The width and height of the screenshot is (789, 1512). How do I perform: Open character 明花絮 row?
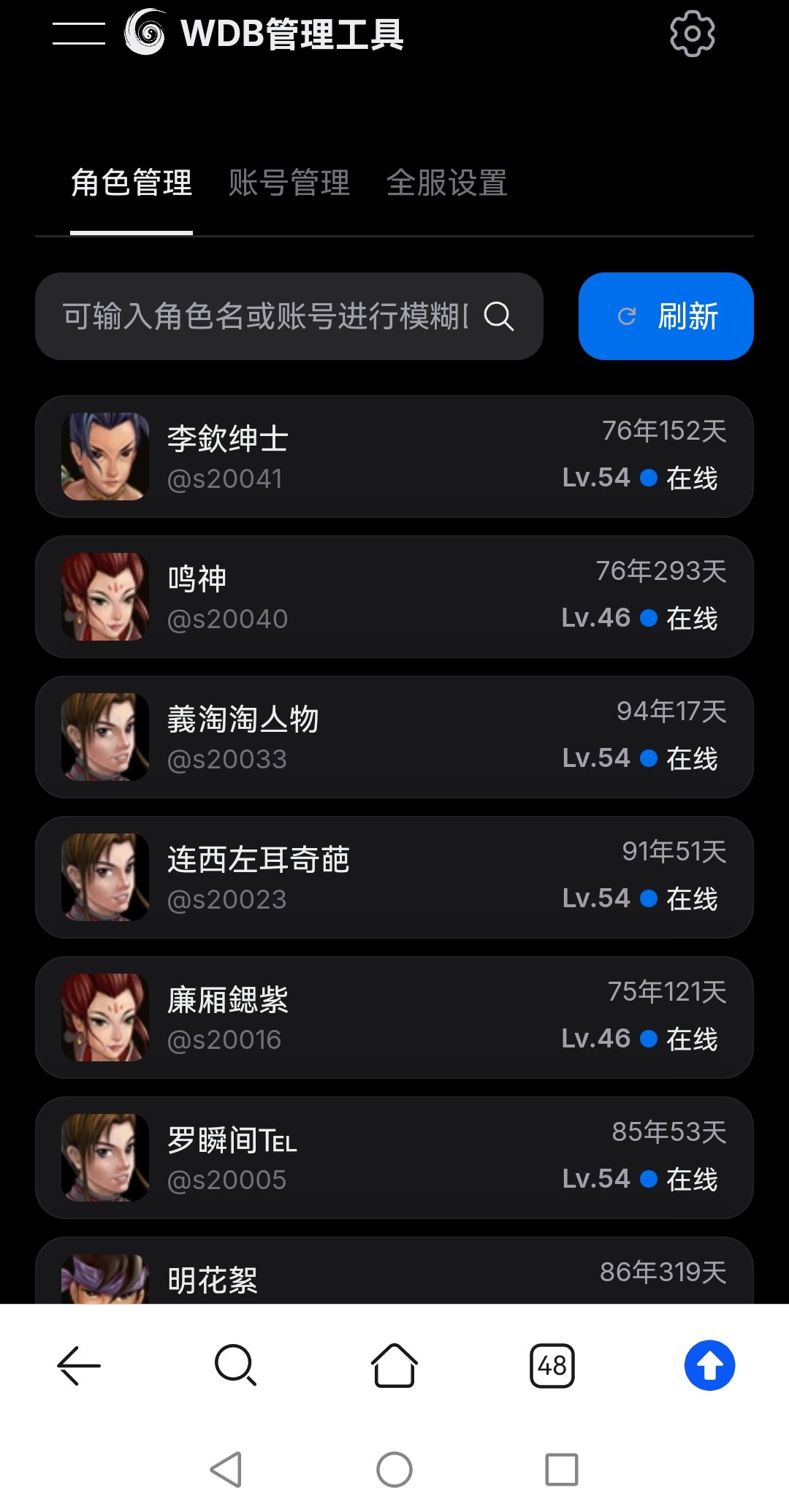[x=394, y=1275]
